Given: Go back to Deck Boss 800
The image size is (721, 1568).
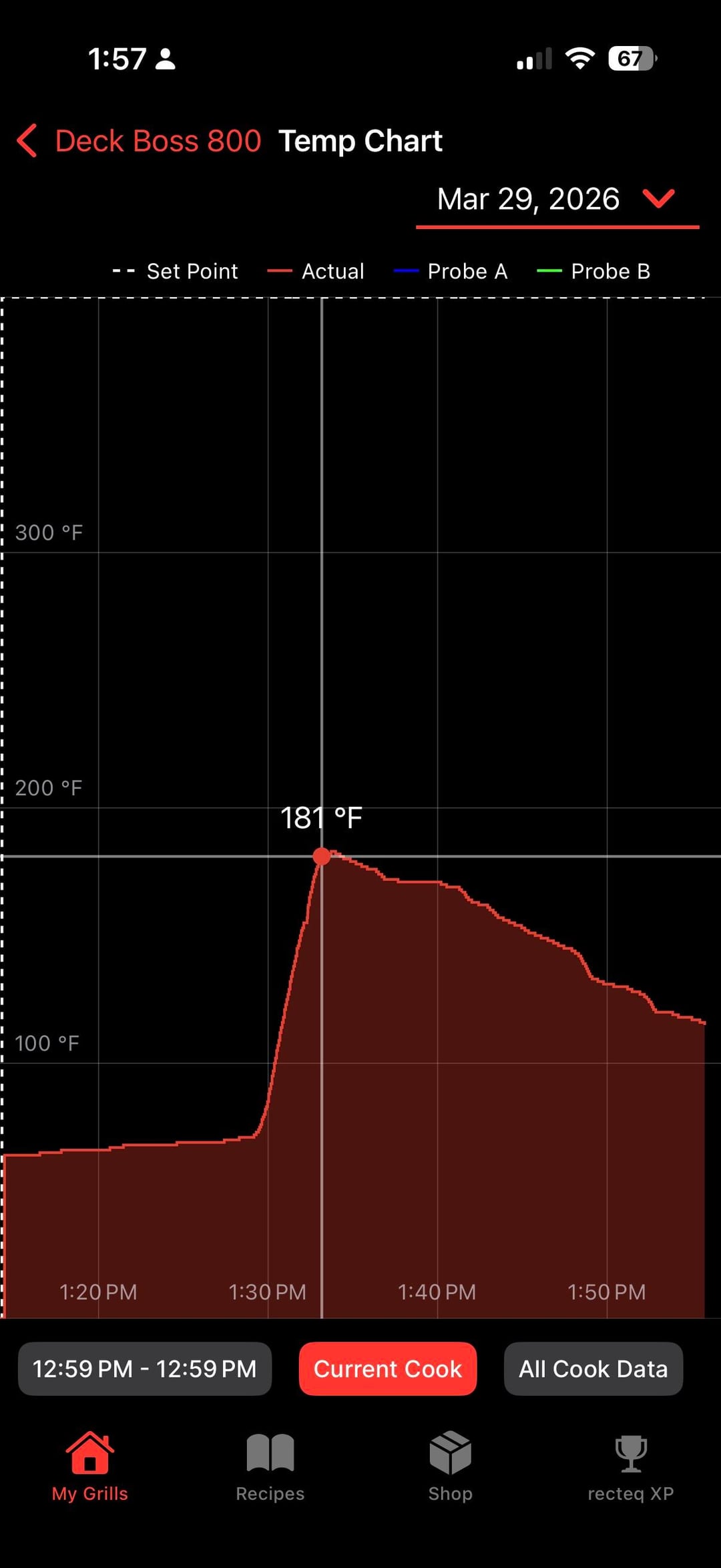Looking at the screenshot, I should (139, 142).
